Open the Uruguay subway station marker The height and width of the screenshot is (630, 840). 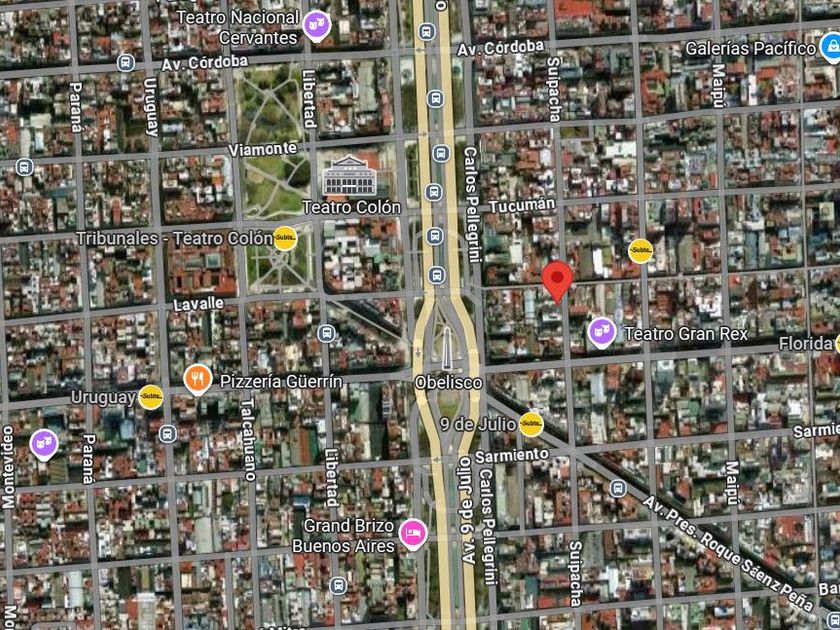click(x=150, y=397)
